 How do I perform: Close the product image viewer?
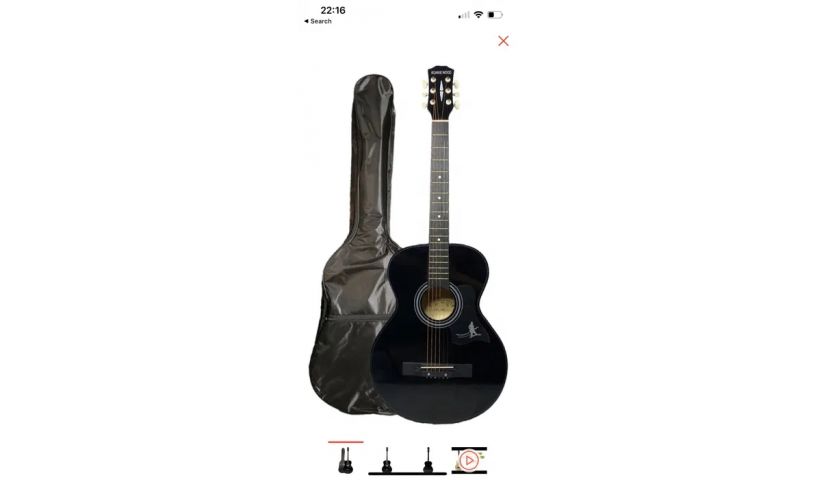click(503, 41)
